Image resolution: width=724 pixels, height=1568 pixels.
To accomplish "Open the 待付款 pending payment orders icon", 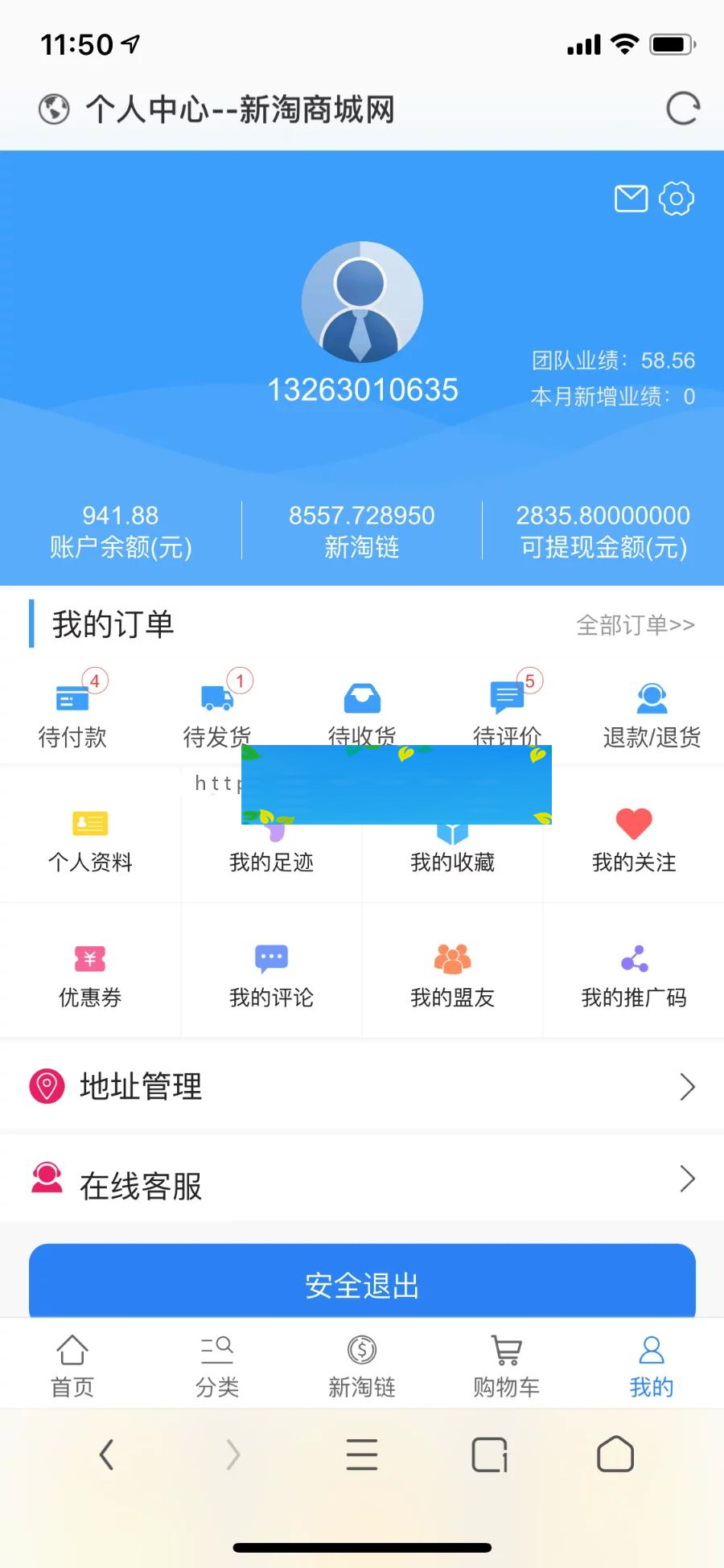I will coord(72,708).
